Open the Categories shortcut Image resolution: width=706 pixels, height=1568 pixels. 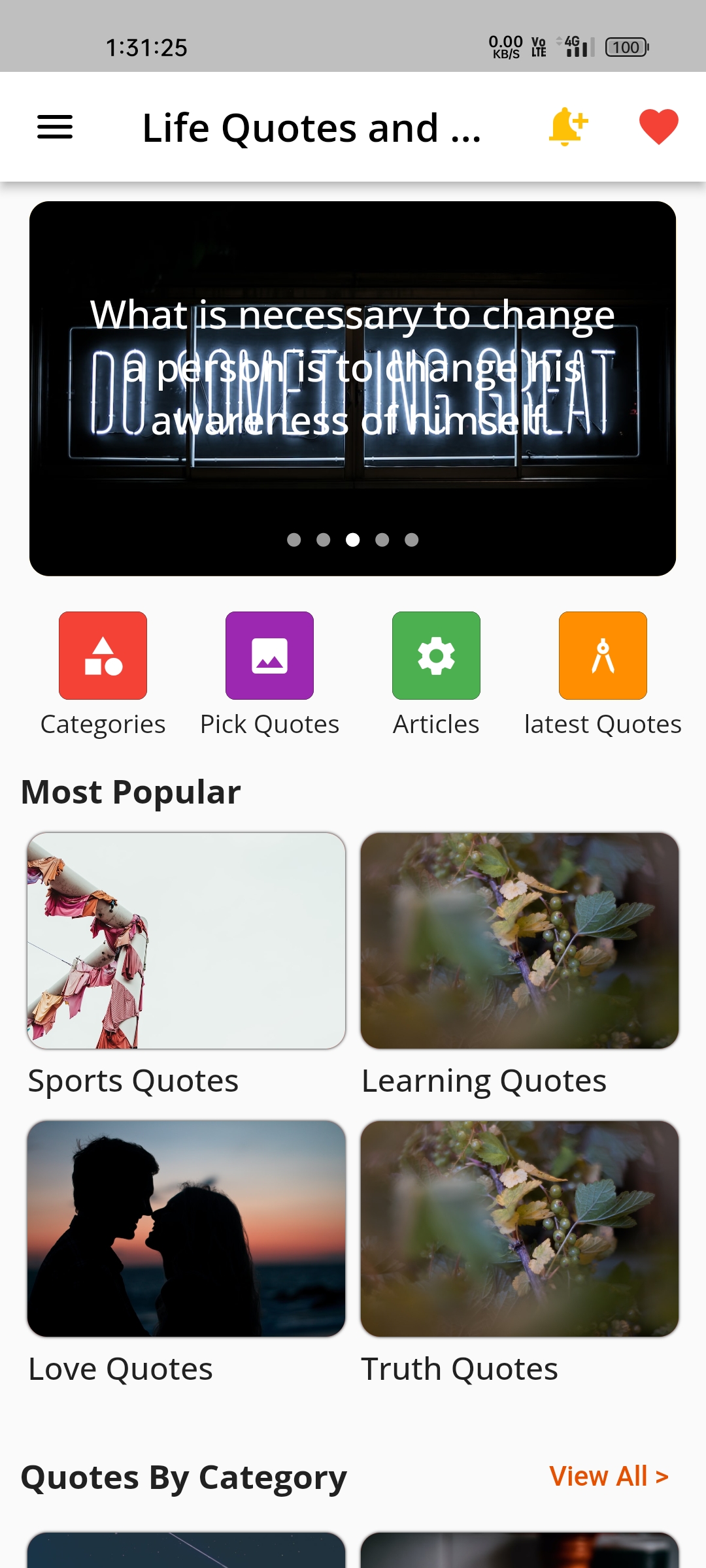coord(103,656)
